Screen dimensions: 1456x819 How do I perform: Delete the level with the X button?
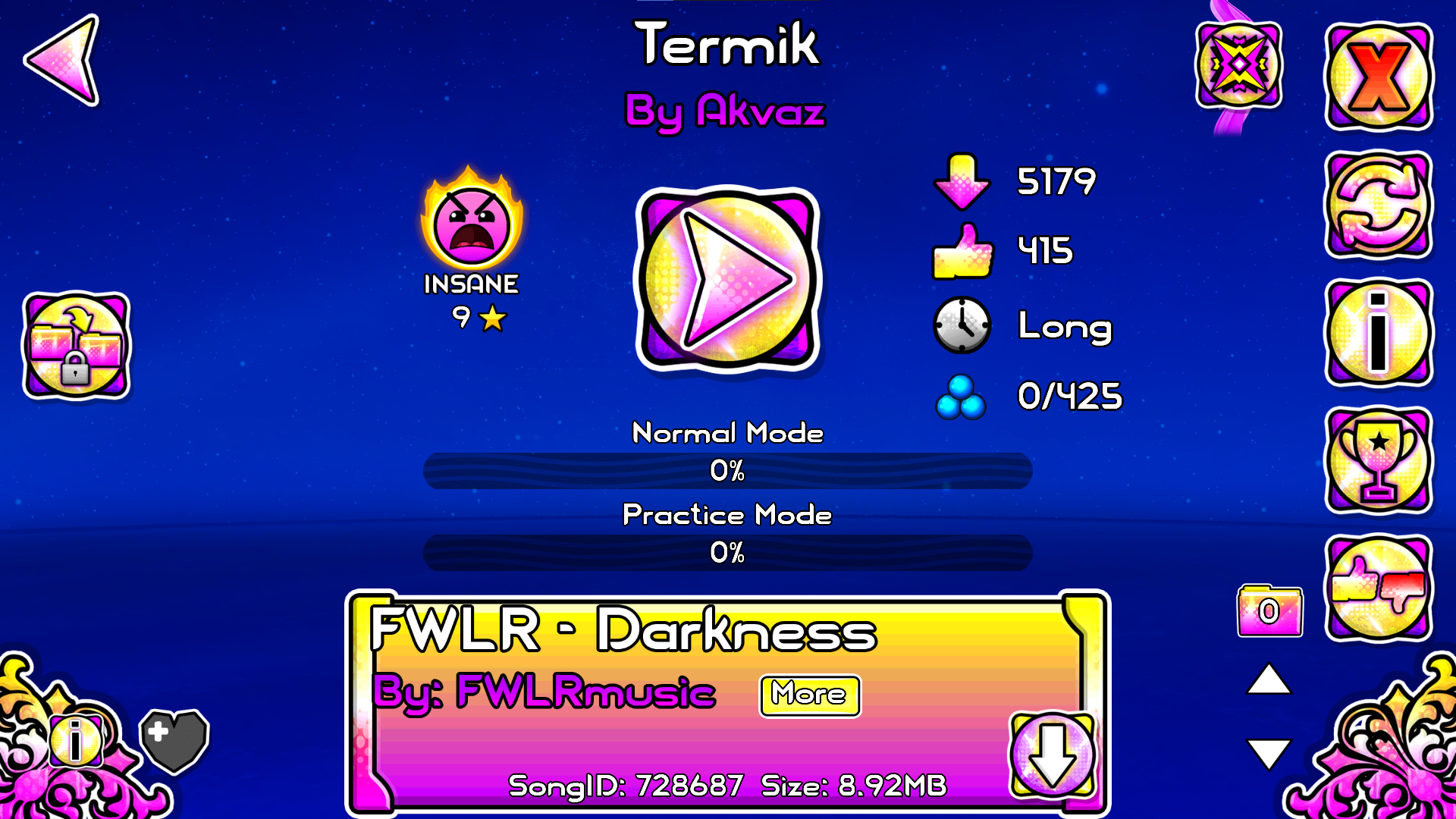[x=1378, y=77]
